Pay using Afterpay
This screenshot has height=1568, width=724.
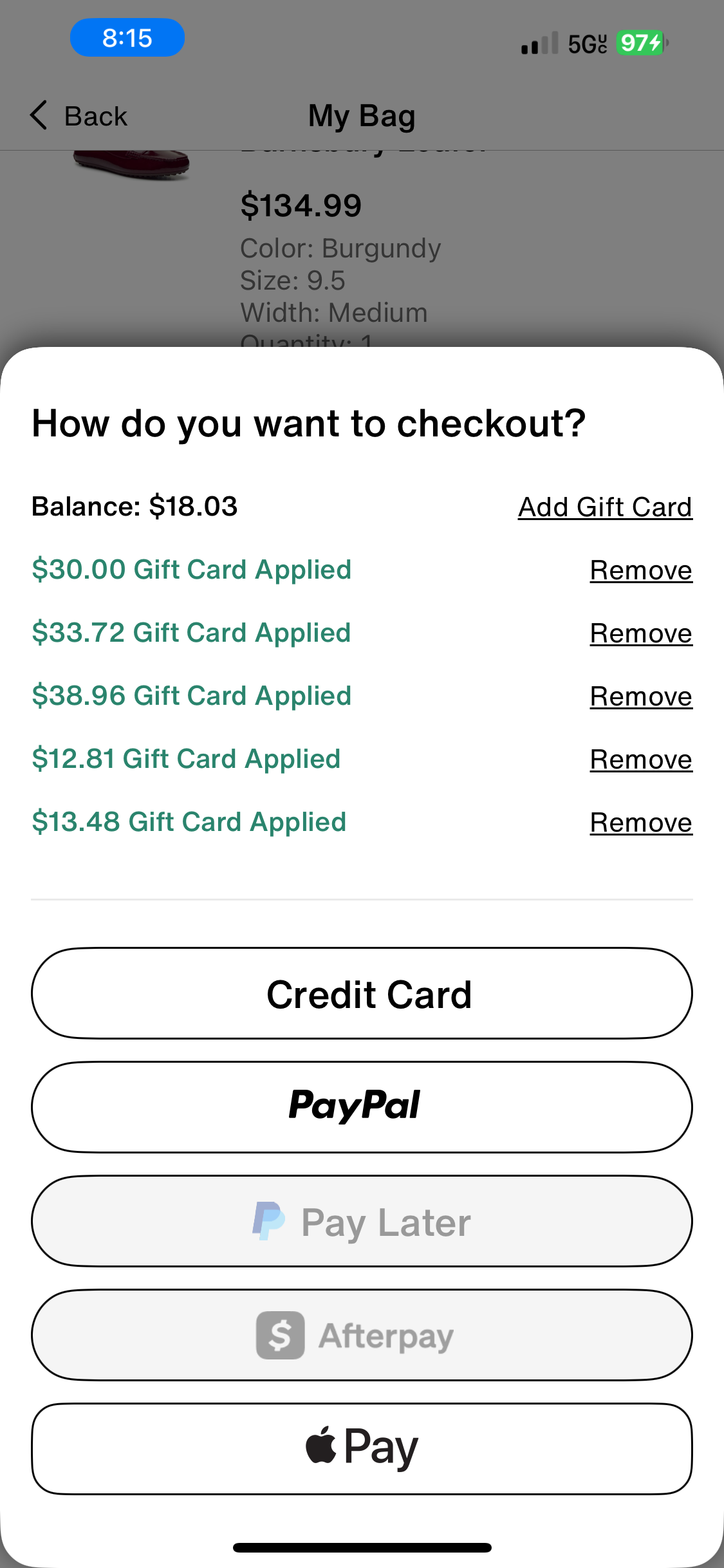pos(362,1335)
